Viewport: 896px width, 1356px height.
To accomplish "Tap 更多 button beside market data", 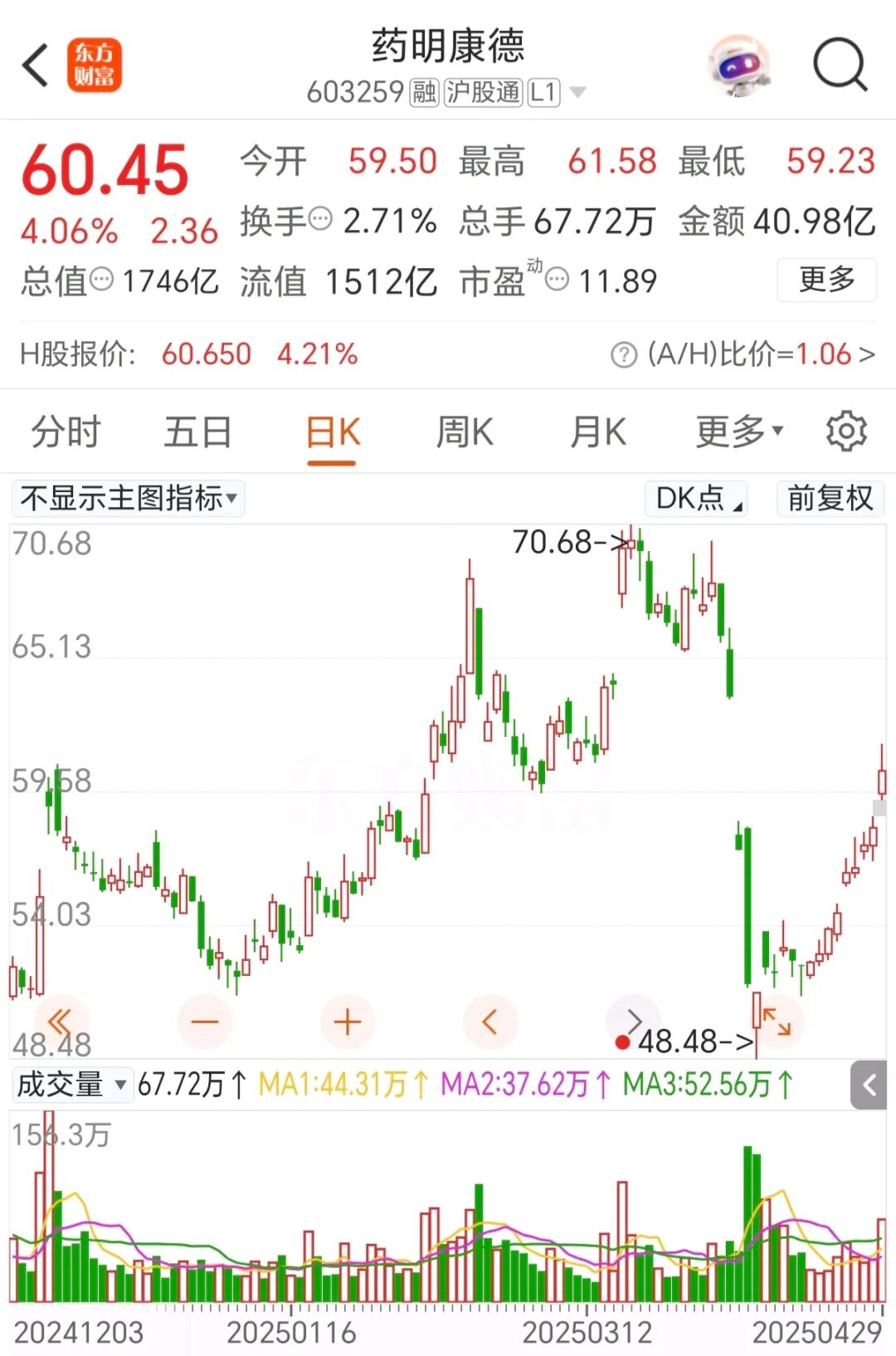I will click(x=826, y=280).
